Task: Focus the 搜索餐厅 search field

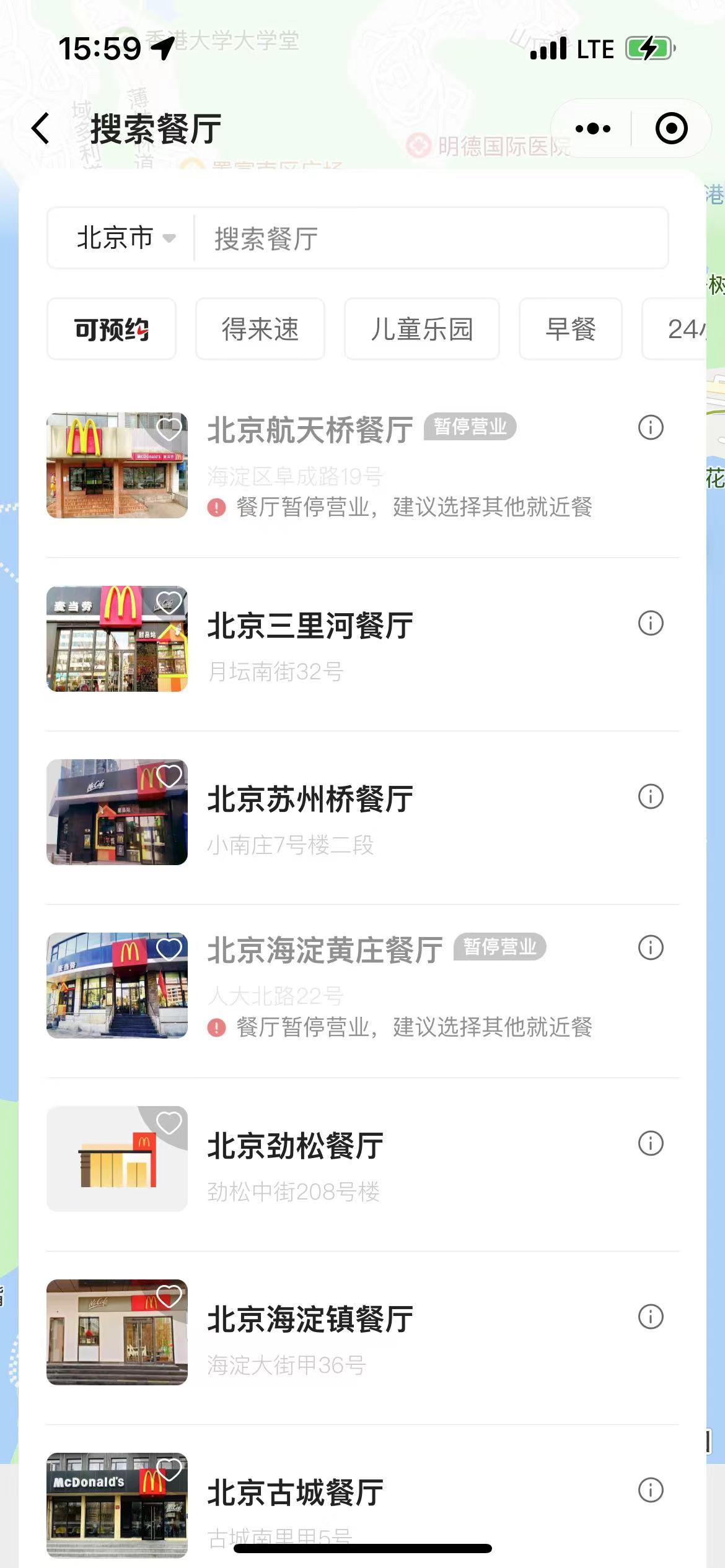Action: [428, 238]
